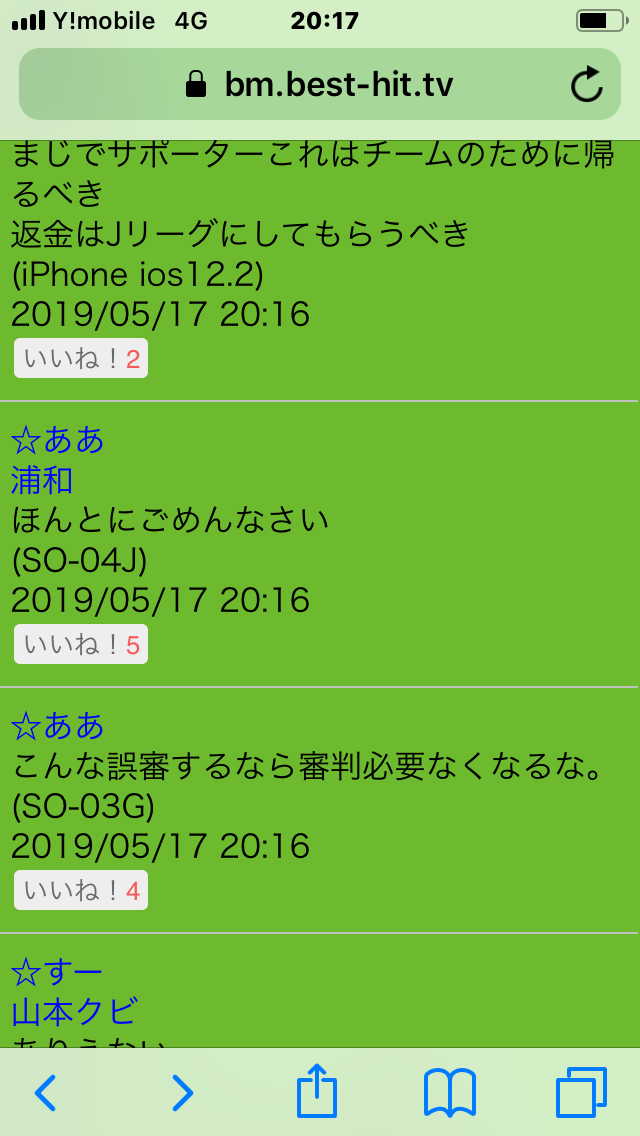Screen dimensions: 640x1136
Task: Like the ほんとにごめんなさい comment
Action: pos(81,645)
